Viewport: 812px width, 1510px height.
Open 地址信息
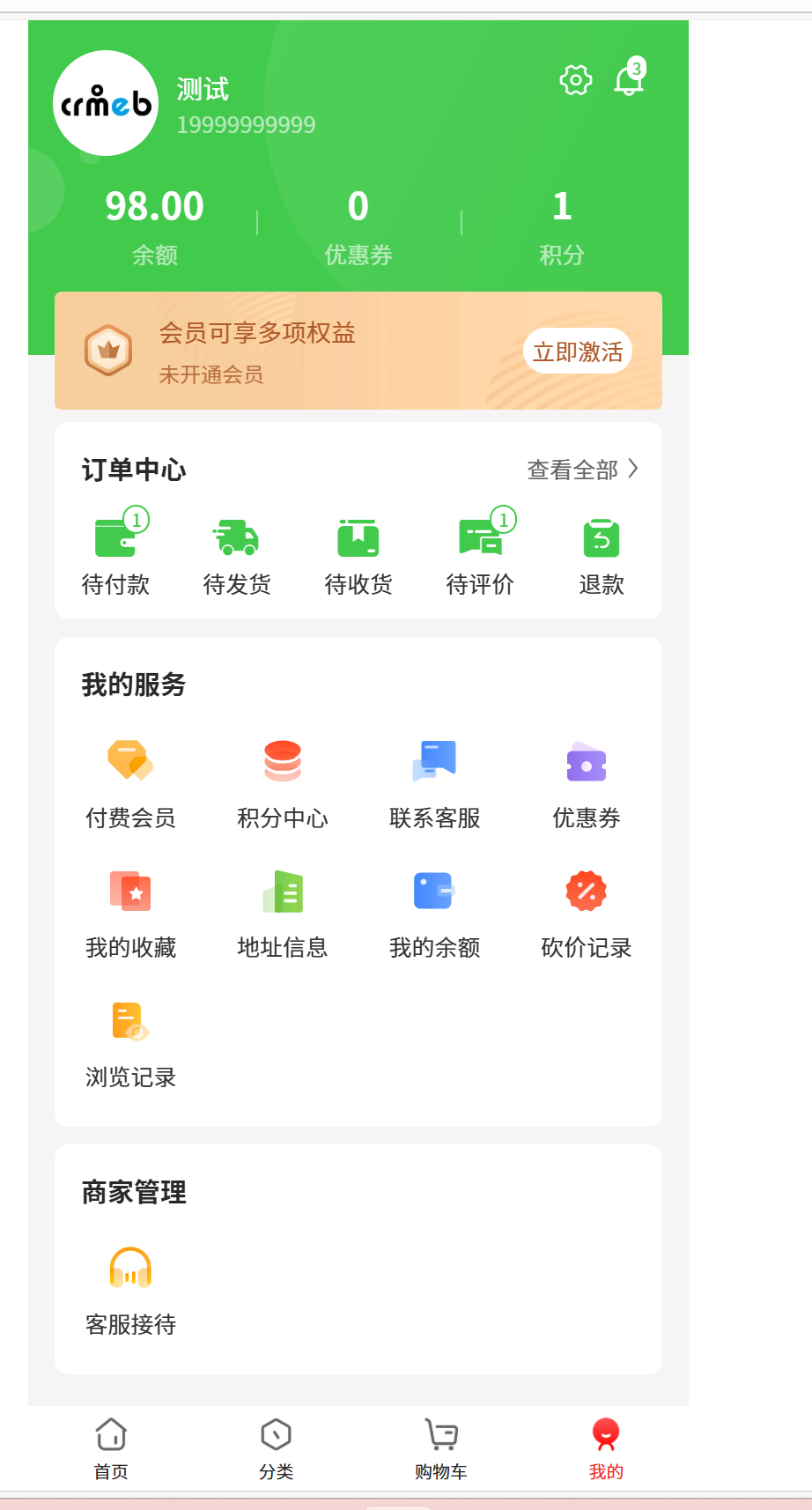(x=283, y=914)
